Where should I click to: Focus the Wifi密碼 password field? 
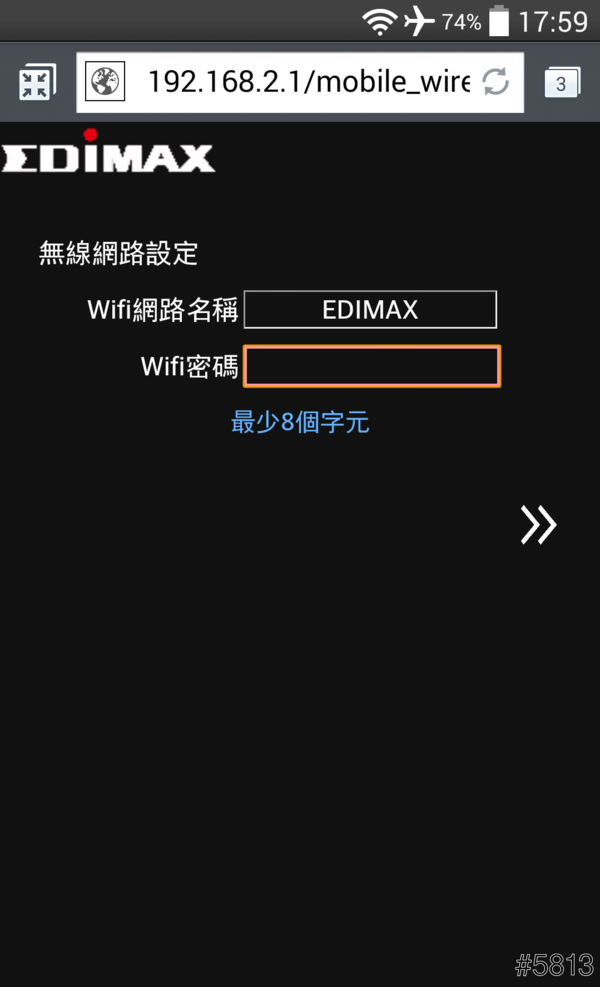(371, 367)
